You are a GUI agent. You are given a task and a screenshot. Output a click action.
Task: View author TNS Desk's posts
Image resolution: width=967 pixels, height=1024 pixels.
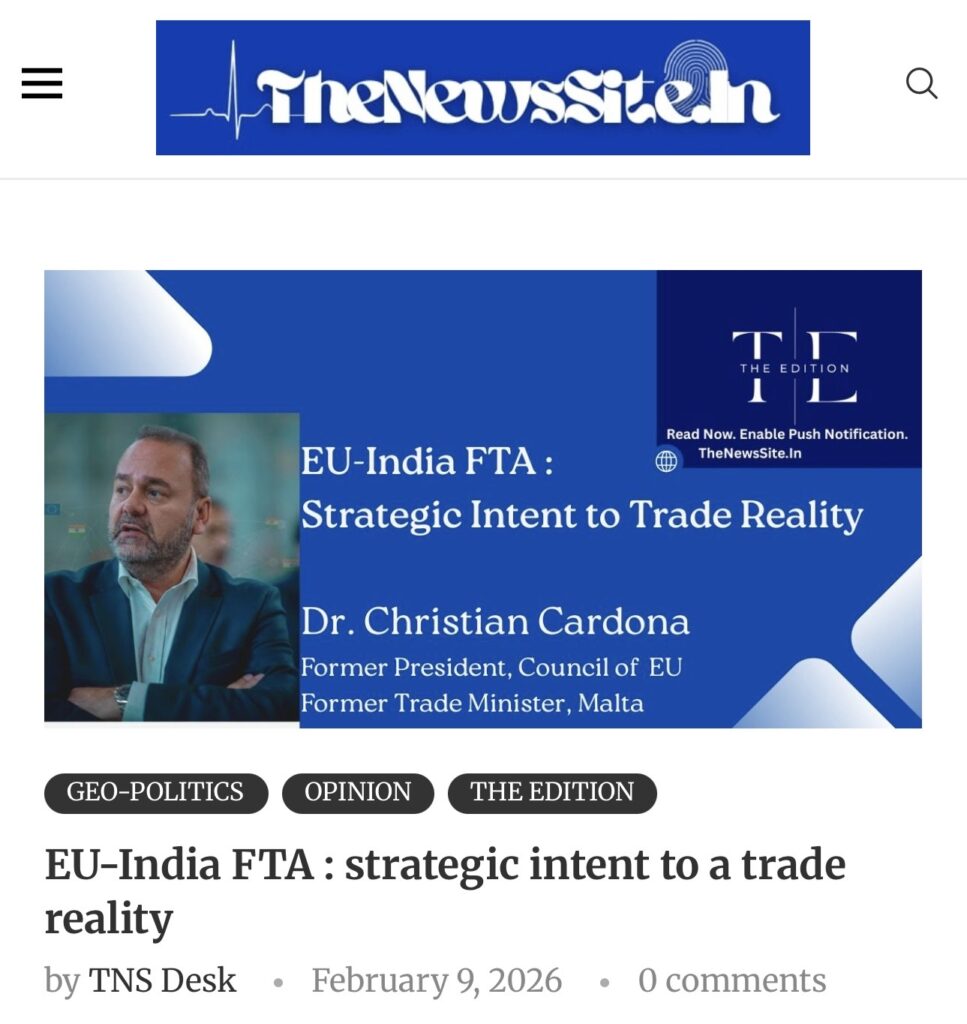(162, 980)
